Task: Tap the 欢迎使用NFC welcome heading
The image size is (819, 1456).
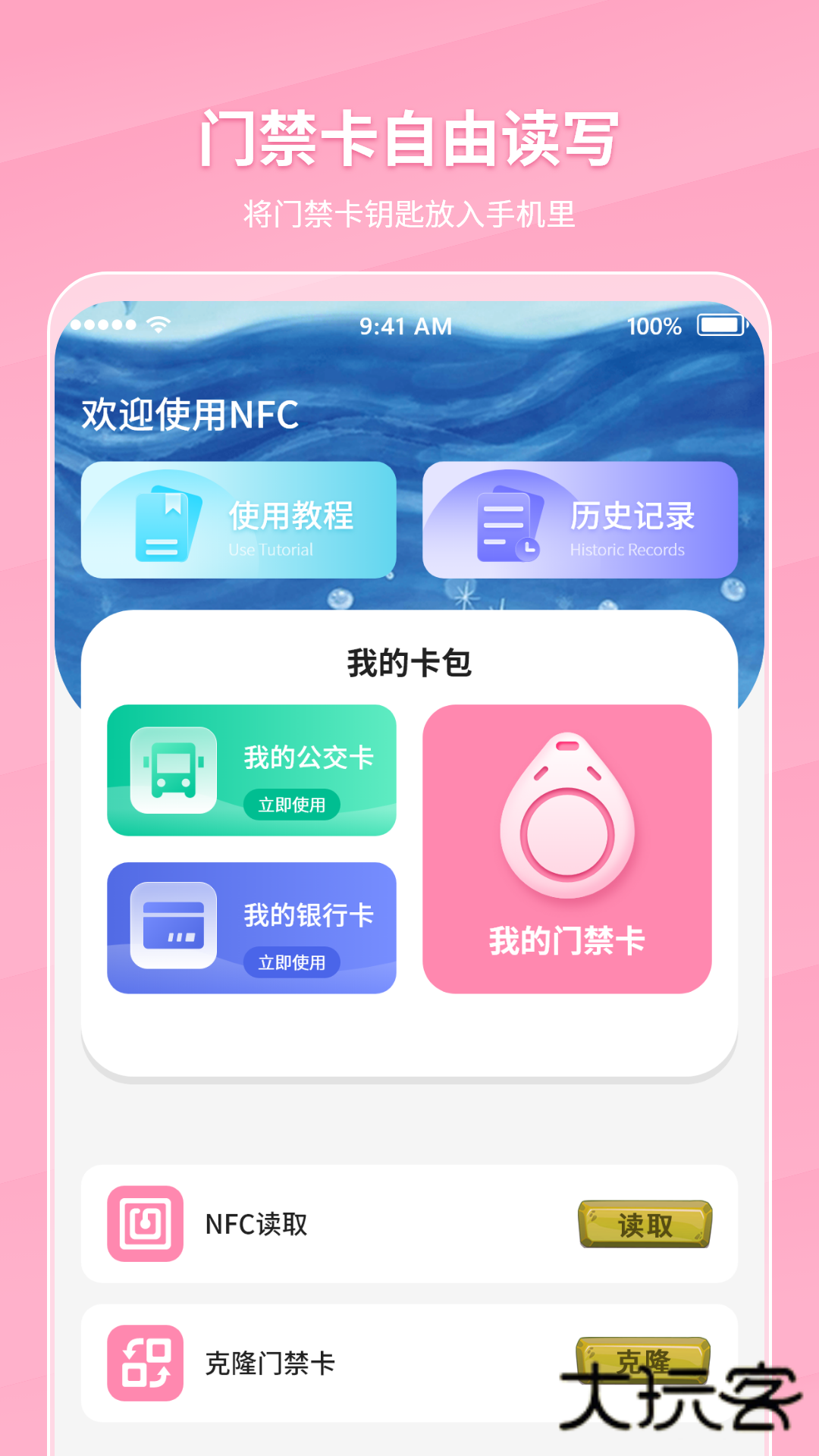Action: click(190, 414)
